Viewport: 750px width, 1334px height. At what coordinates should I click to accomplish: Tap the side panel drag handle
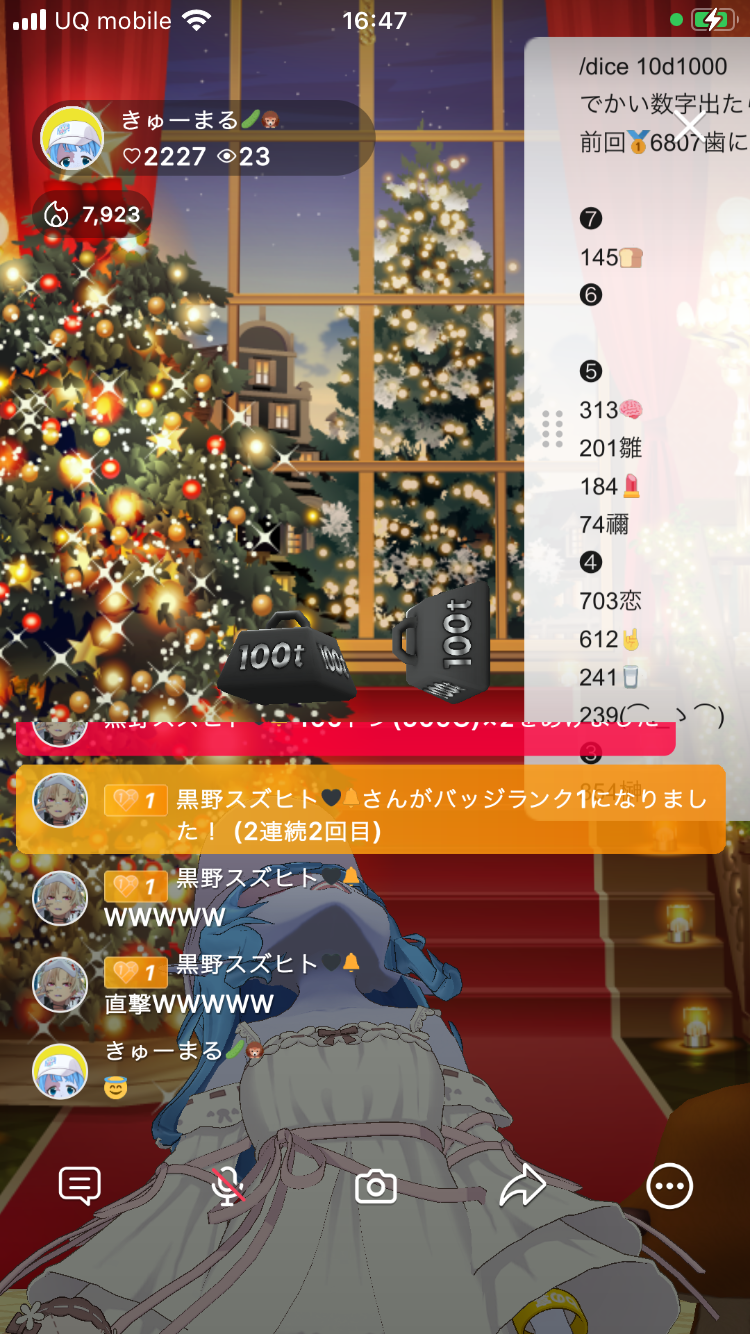552,428
